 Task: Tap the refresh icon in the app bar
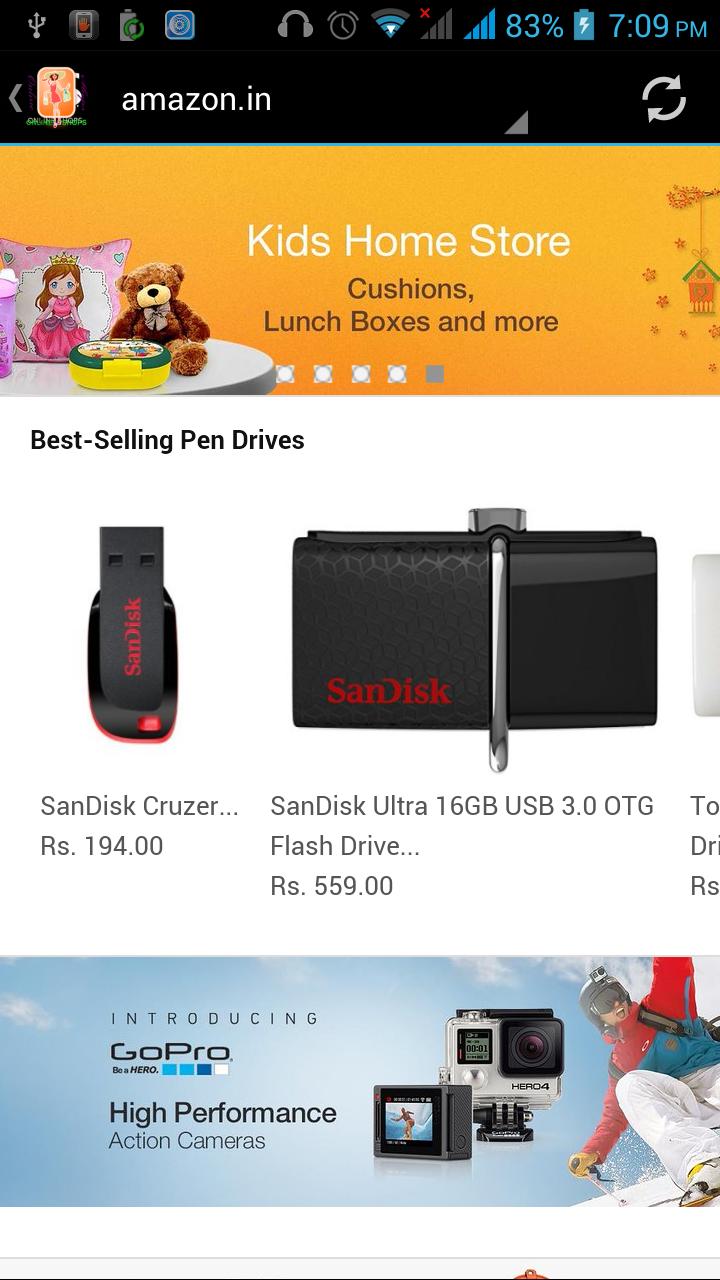pos(663,99)
